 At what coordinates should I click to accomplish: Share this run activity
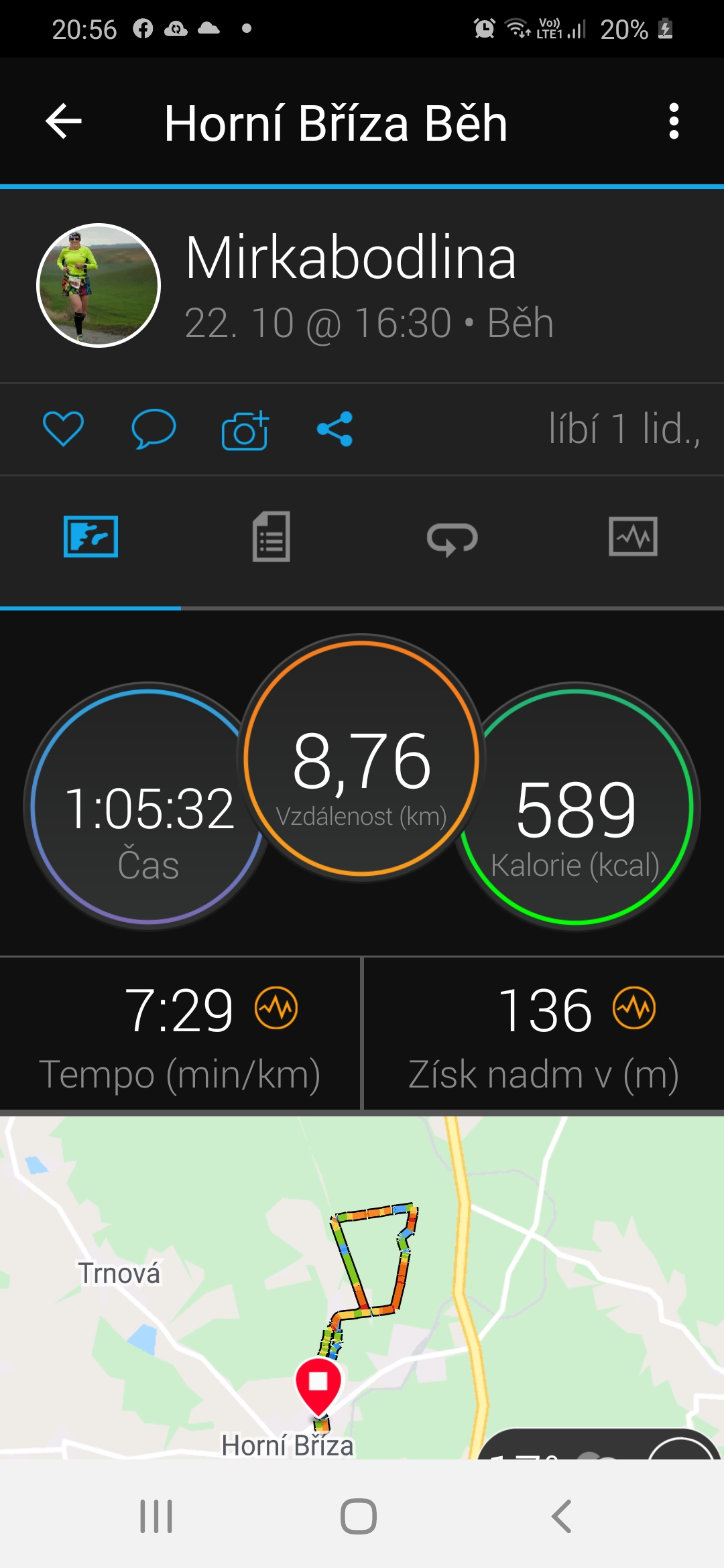(x=335, y=429)
